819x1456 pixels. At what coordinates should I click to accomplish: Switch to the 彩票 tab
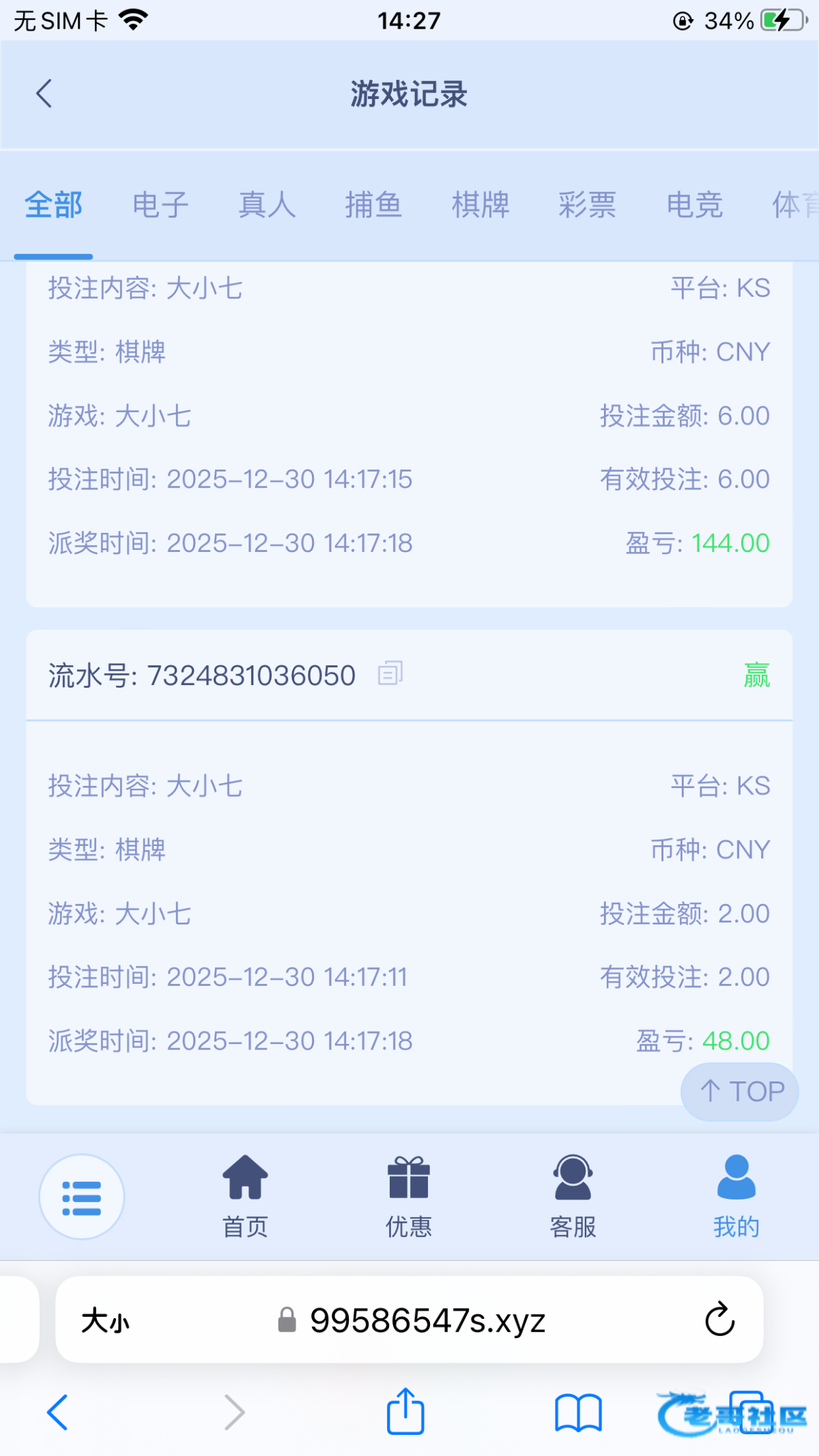click(587, 205)
